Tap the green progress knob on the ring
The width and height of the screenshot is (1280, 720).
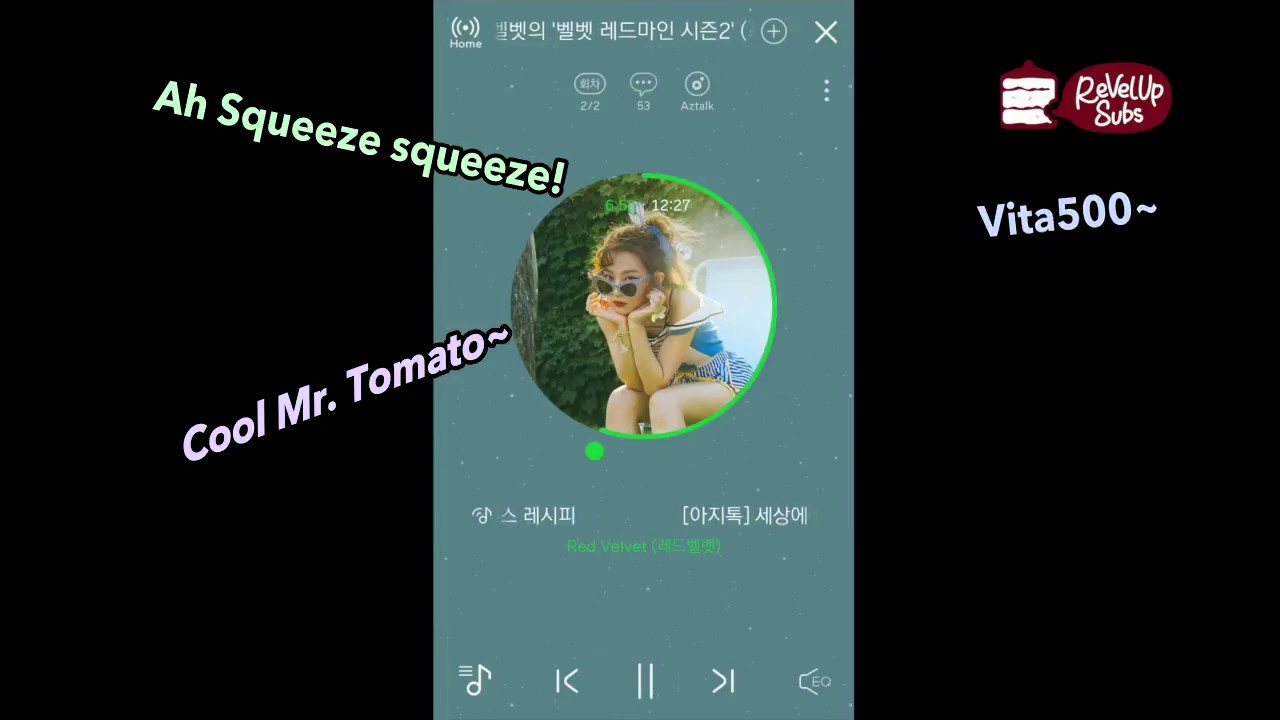[x=594, y=452]
